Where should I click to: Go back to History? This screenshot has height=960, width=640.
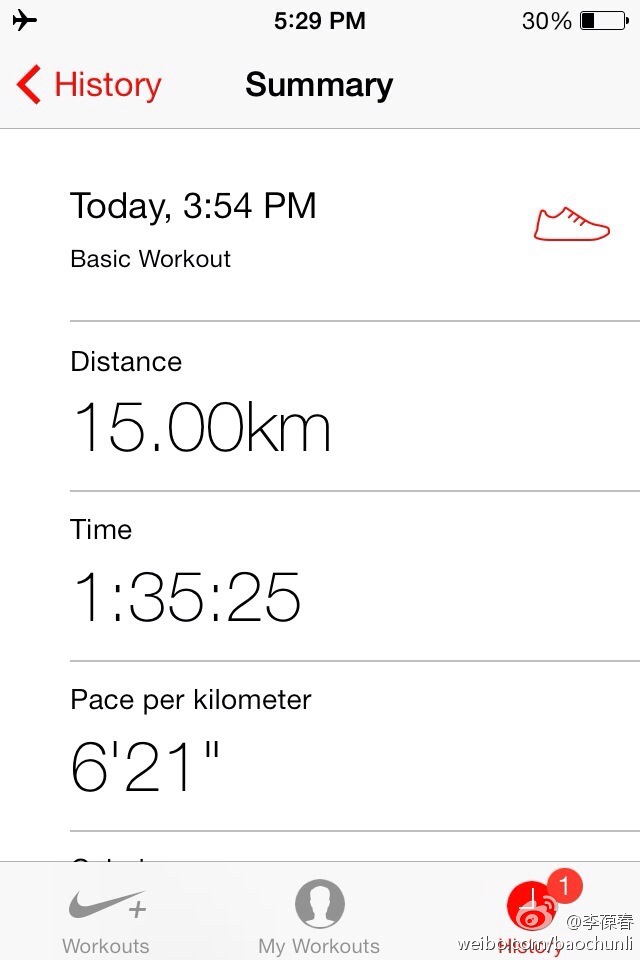pos(89,86)
